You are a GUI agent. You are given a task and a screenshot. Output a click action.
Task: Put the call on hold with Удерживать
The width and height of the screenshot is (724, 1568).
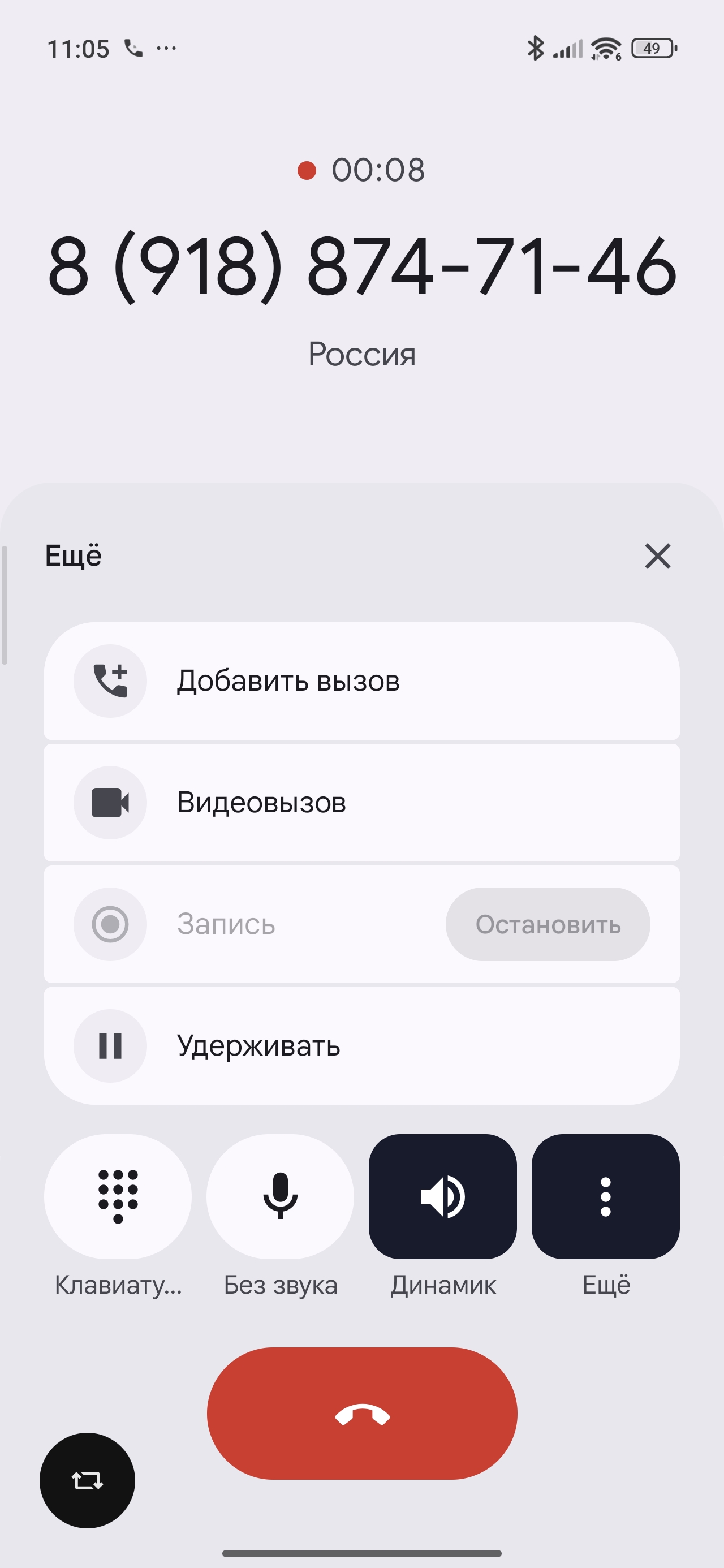361,1046
